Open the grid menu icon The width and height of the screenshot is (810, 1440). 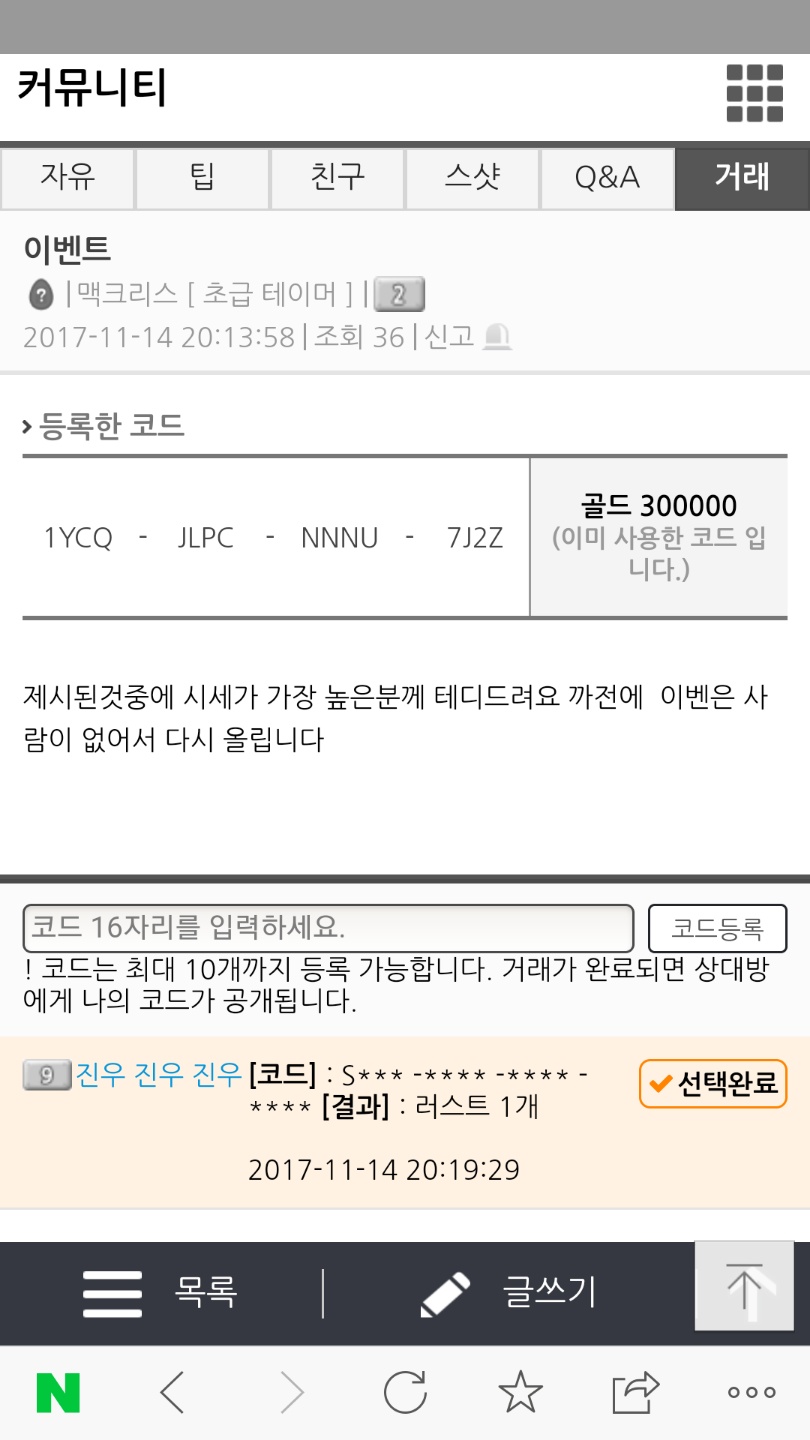[x=755, y=92]
